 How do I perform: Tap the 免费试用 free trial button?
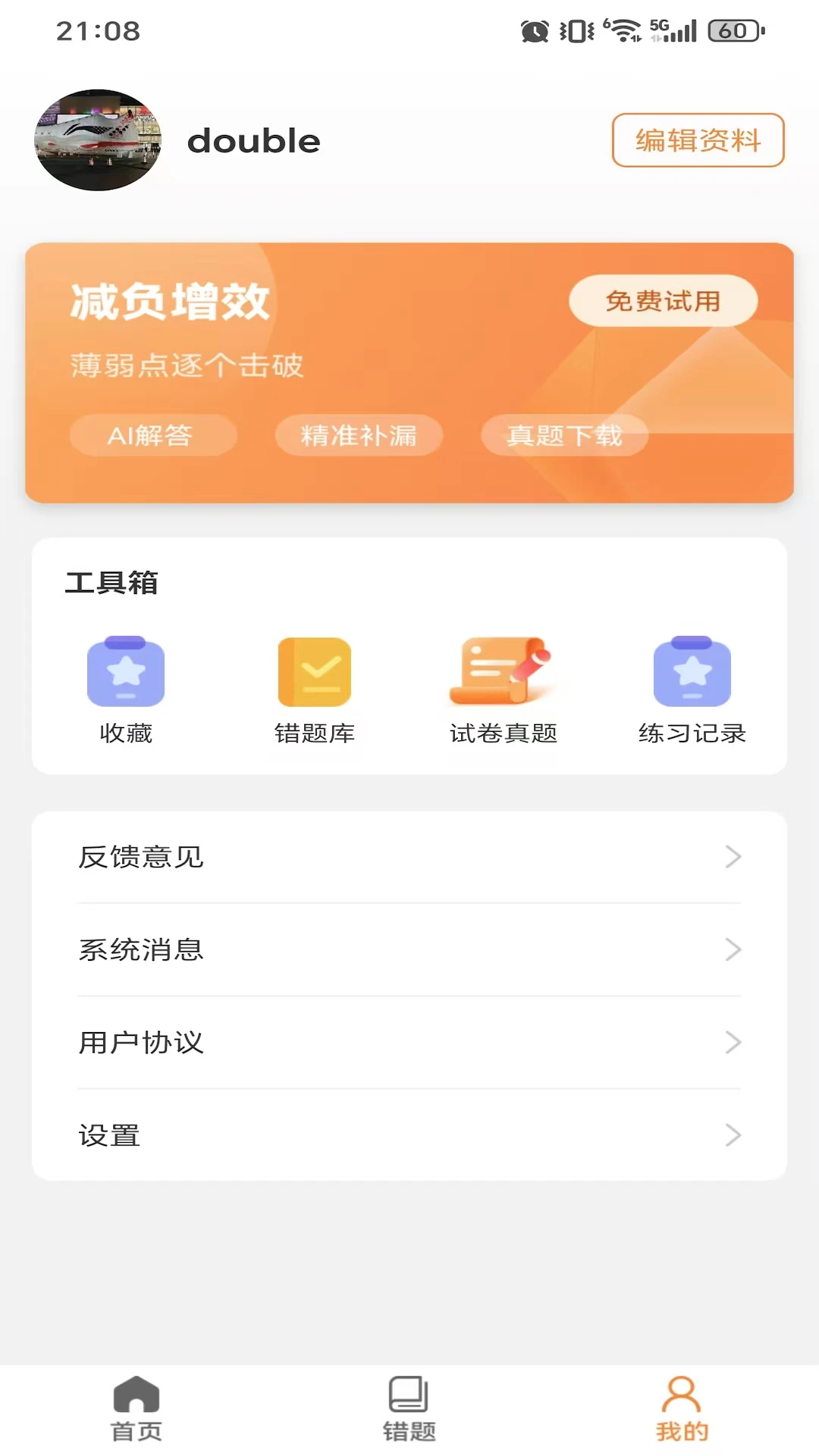point(662,300)
